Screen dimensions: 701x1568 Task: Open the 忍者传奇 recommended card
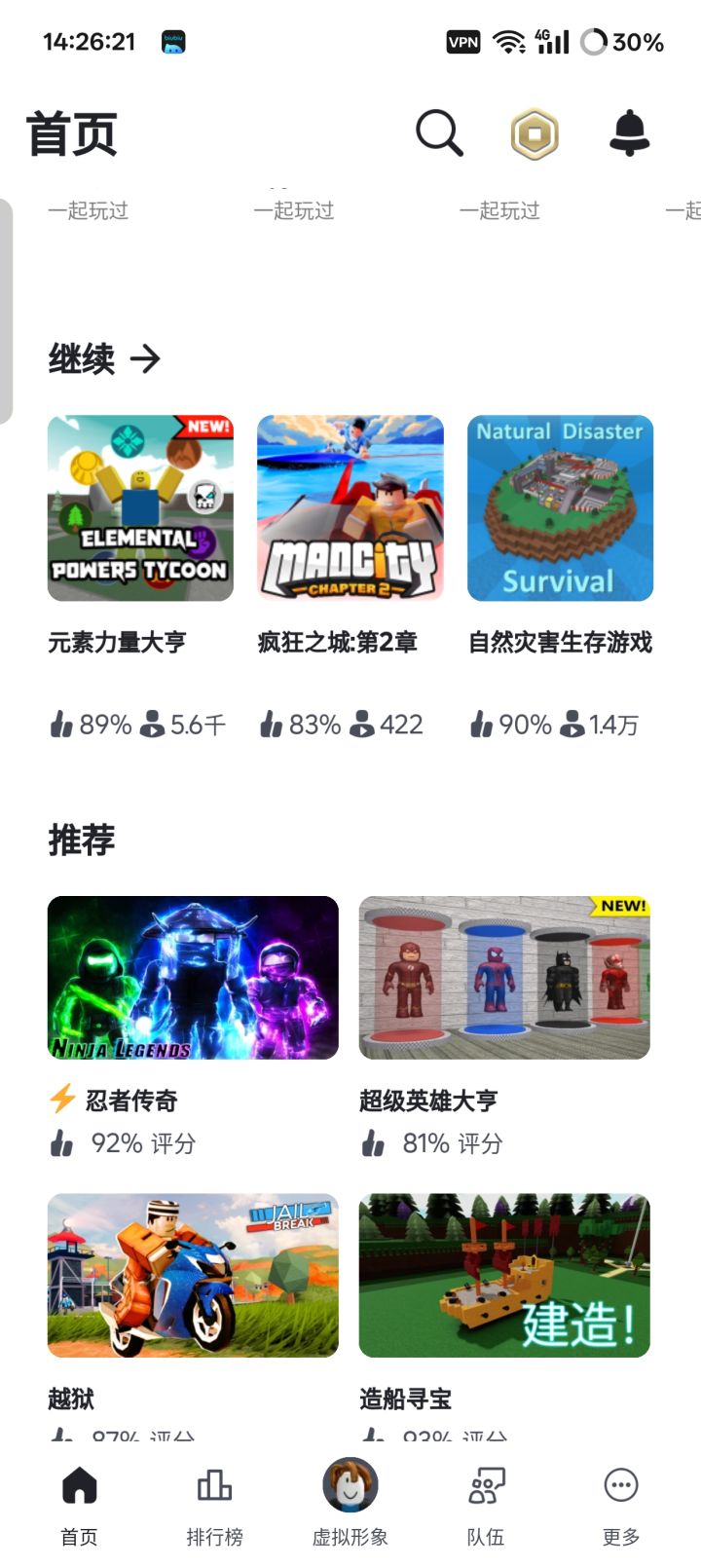(x=193, y=978)
